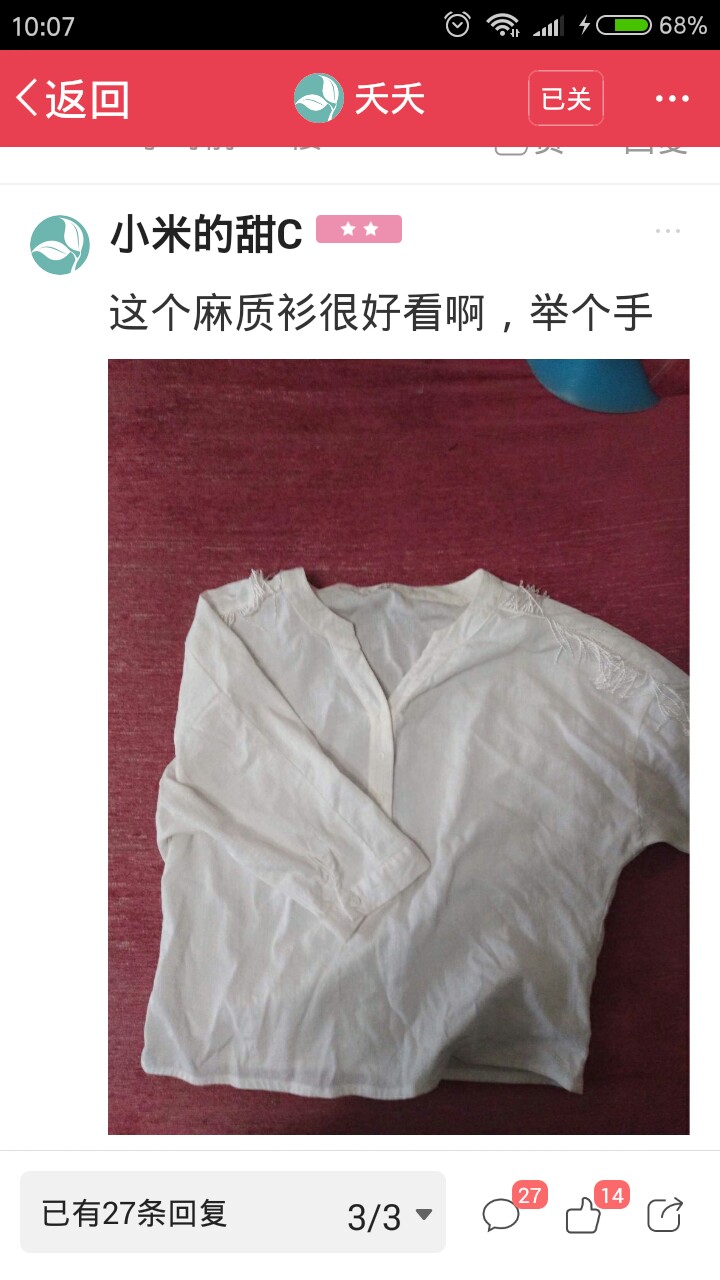The image size is (720, 1280).
Task: Open the overflow menu in the red header
Action: pyautogui.click(x=673, y=99)
